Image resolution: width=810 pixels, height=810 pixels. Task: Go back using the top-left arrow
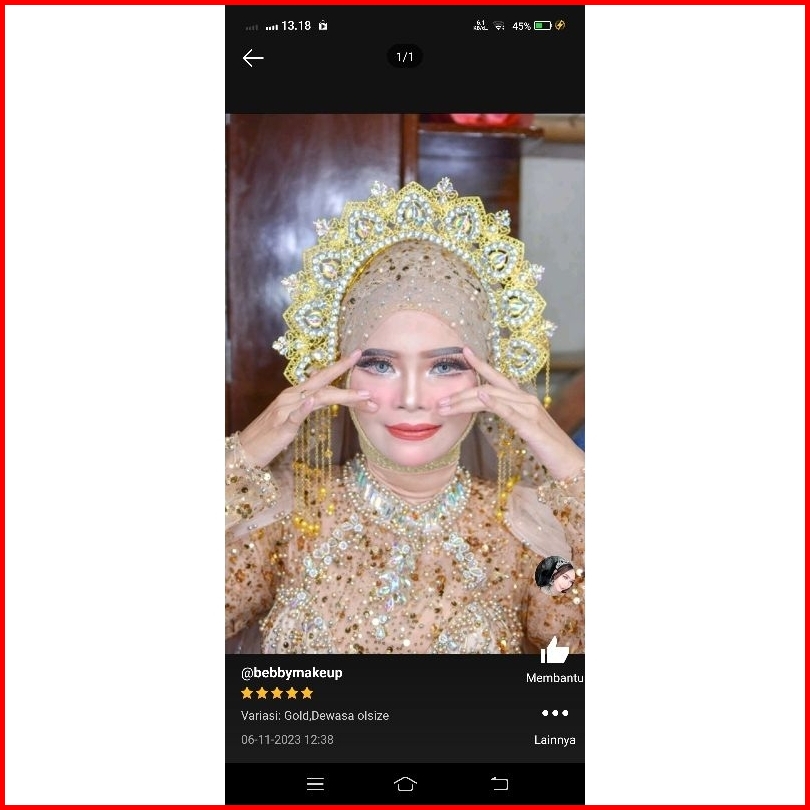253,58
